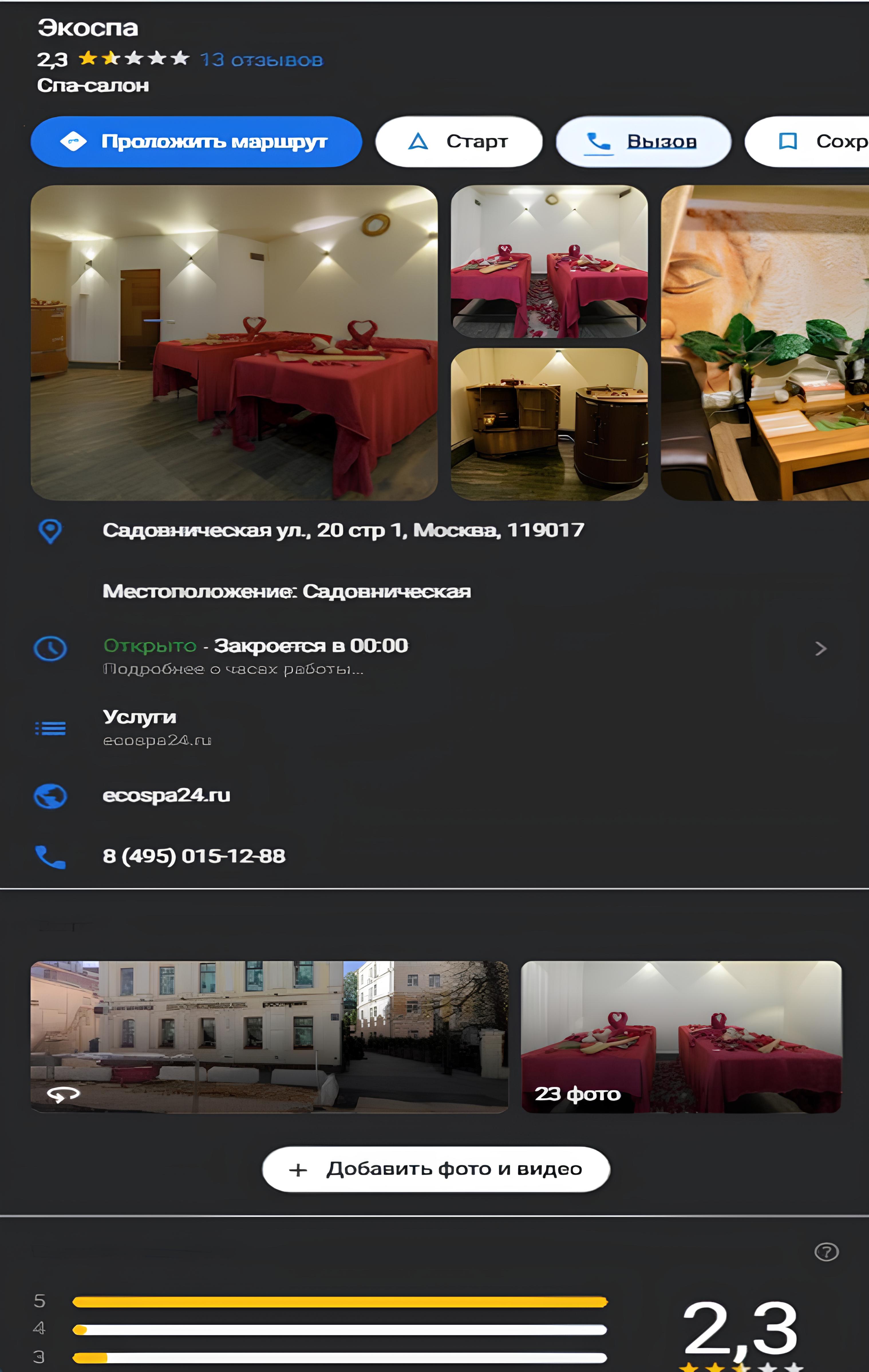Screen dimensions: 869x1372
Task: View the small top photo of two massage tables
Action: tap(549, 261)
